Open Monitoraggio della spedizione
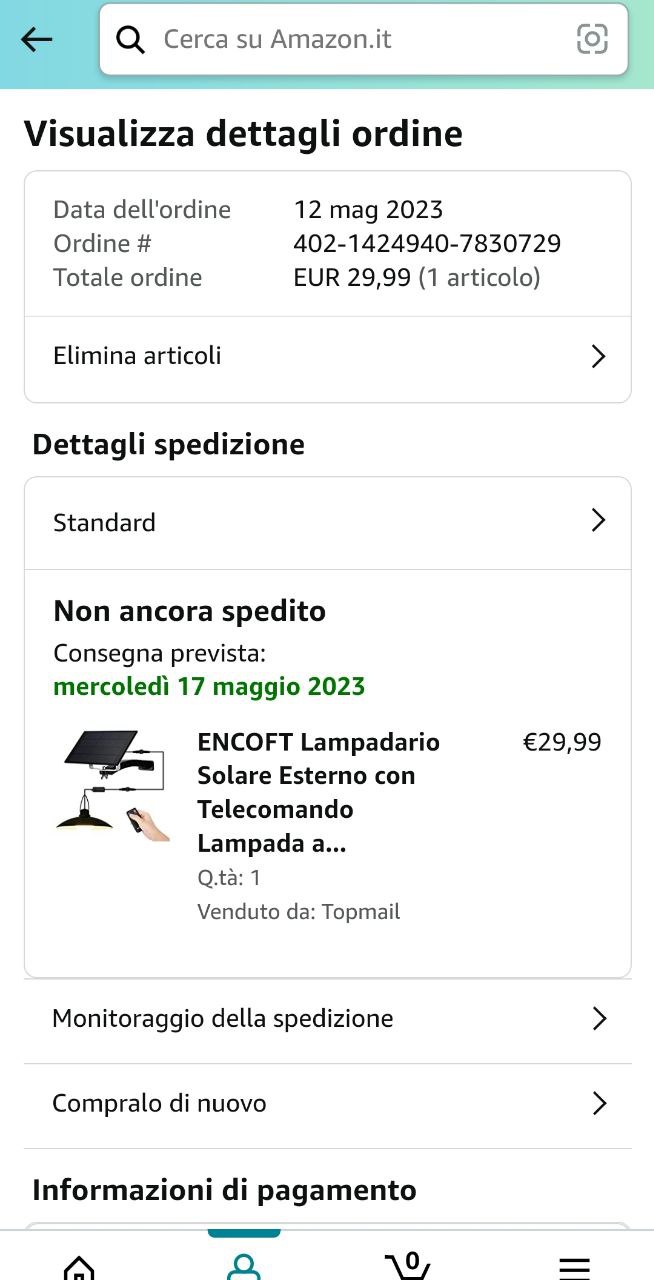The width and height of the screenshot is (654, 1280). (327, 1019)
